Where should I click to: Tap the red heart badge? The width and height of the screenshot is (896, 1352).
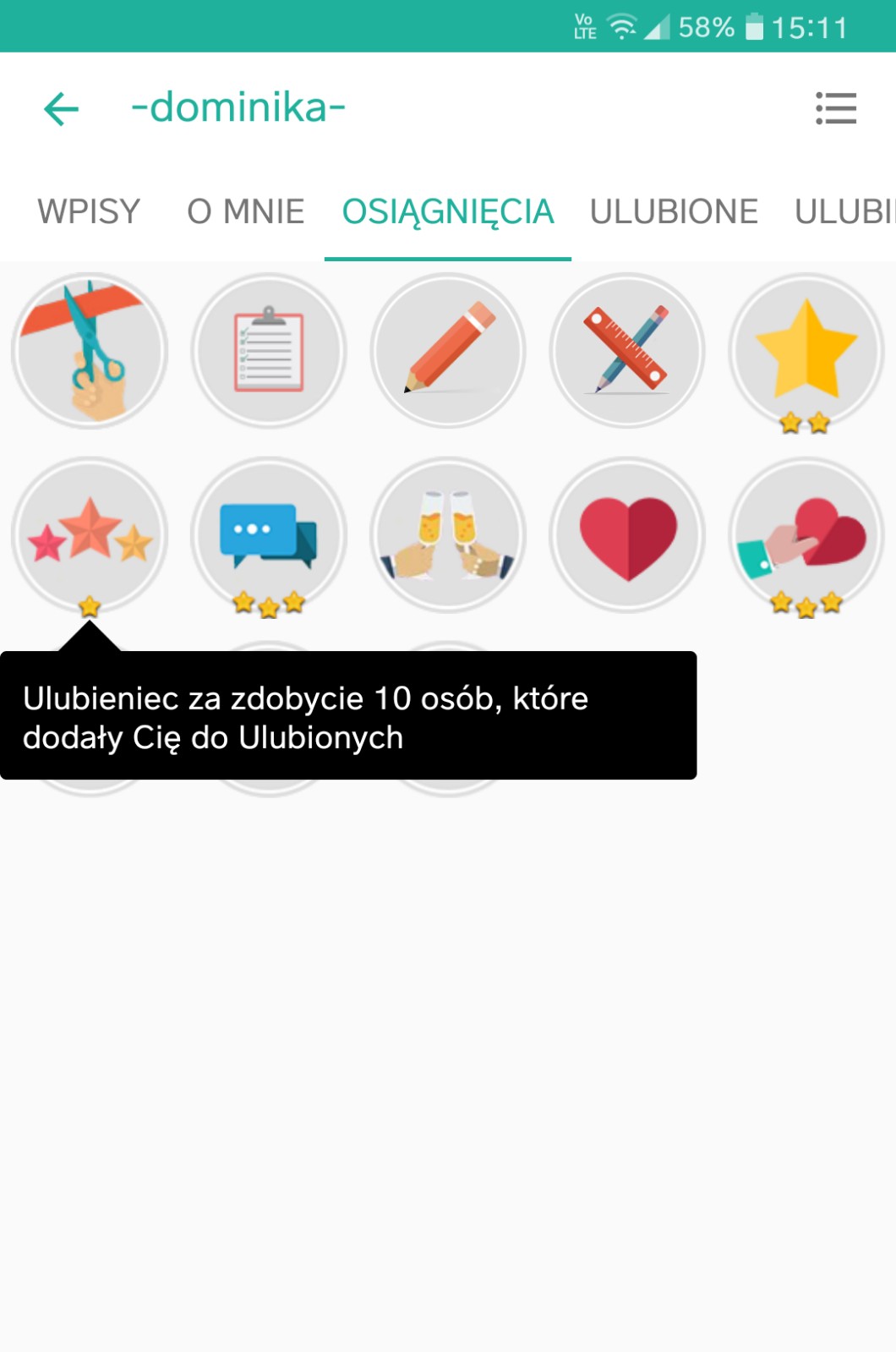point(627,534)
